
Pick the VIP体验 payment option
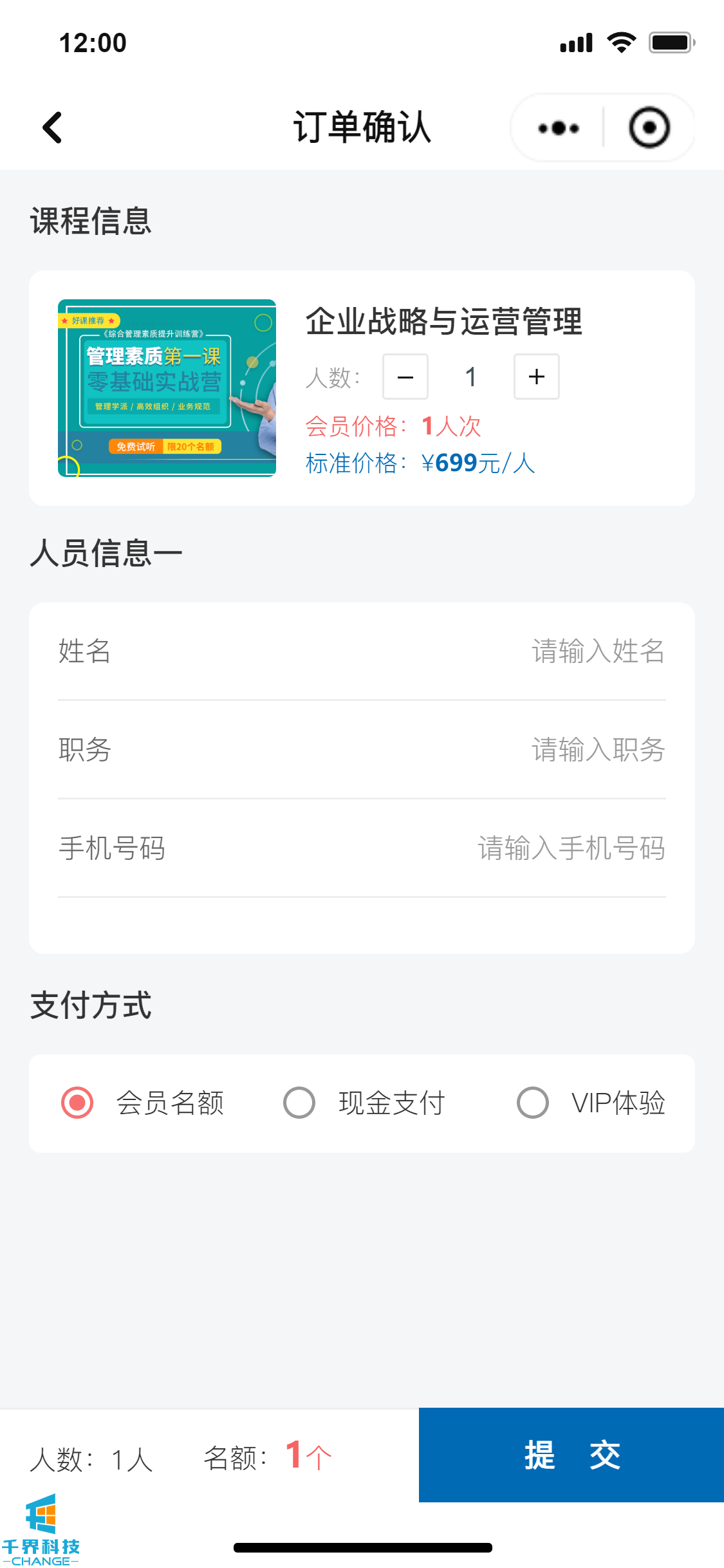(533, 1103)
